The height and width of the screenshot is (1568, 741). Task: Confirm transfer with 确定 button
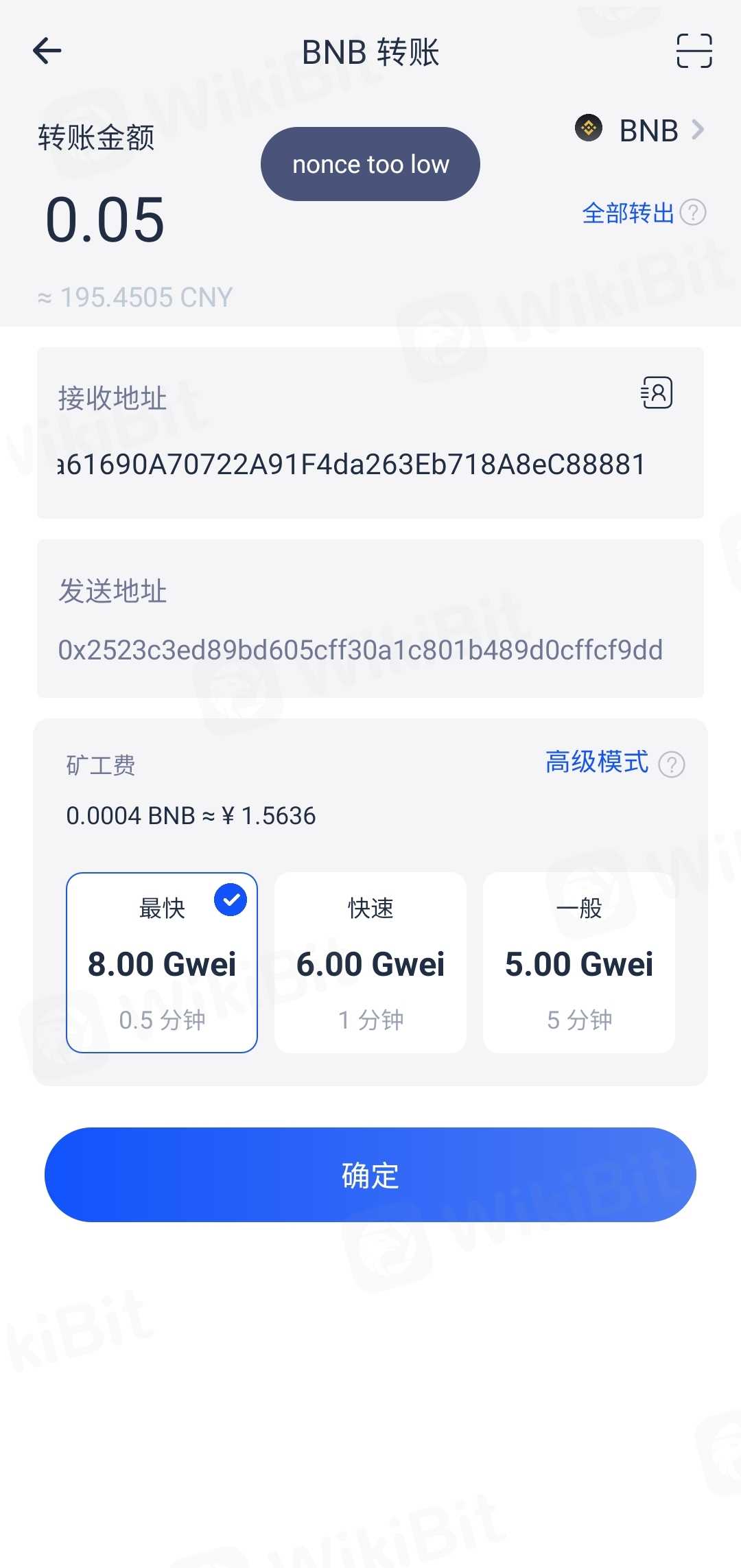(x=370, y=1175)
